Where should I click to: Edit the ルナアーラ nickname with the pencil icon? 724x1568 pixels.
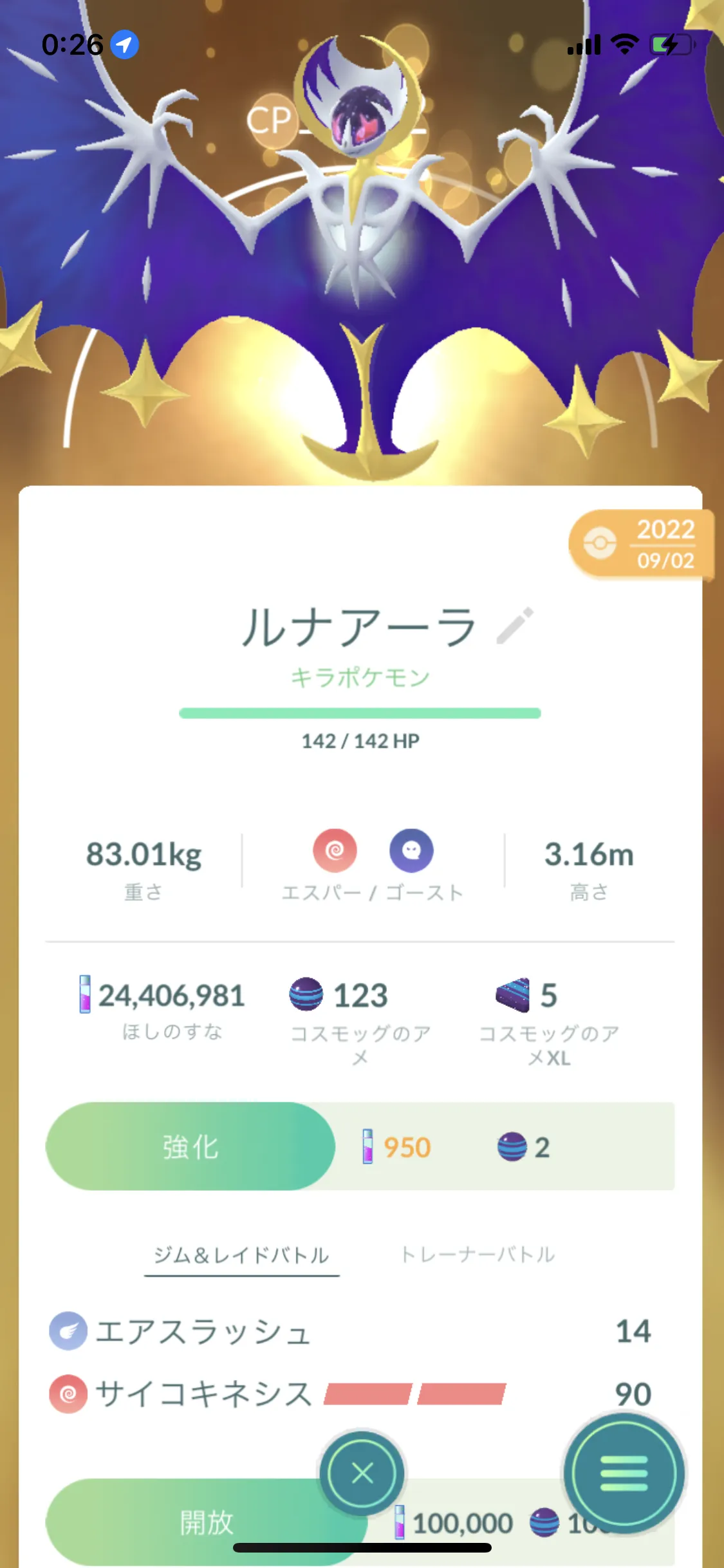click(515, 626)
